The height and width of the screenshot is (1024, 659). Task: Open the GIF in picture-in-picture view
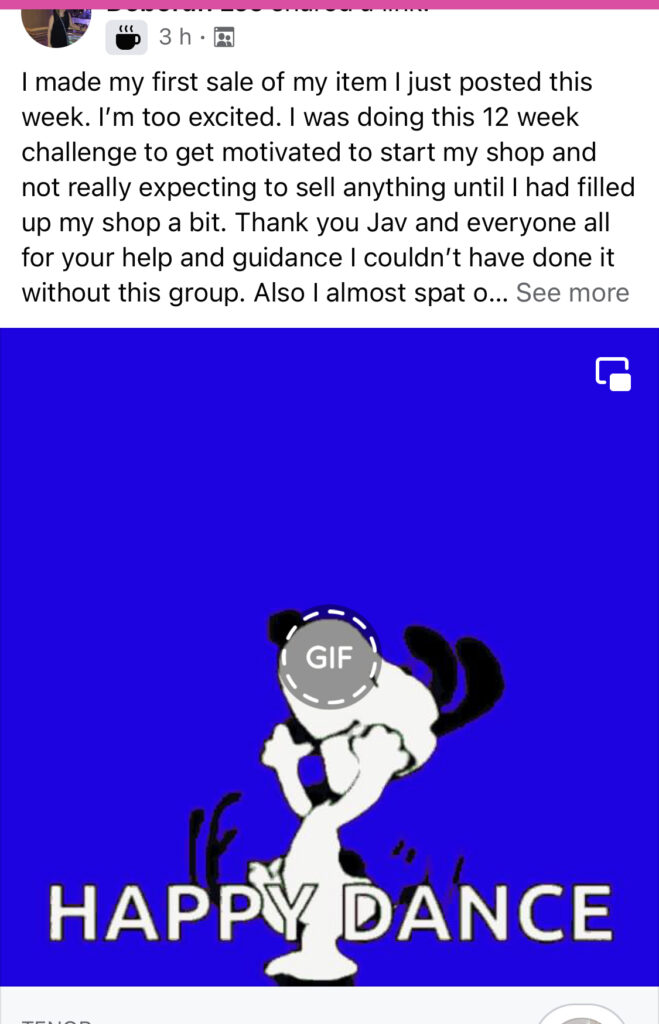pos(613,374)
